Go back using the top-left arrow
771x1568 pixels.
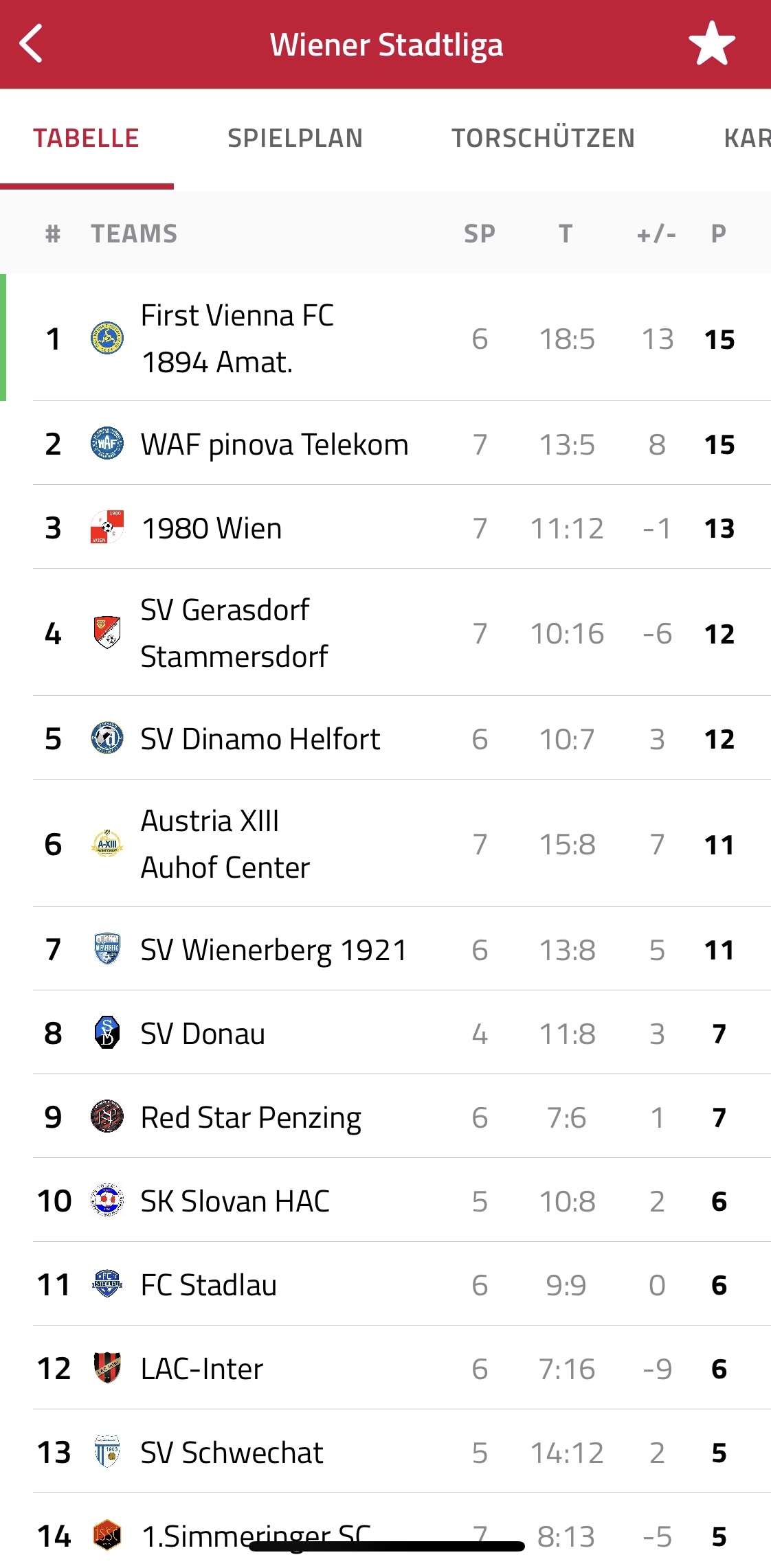(x=32, y=44)
